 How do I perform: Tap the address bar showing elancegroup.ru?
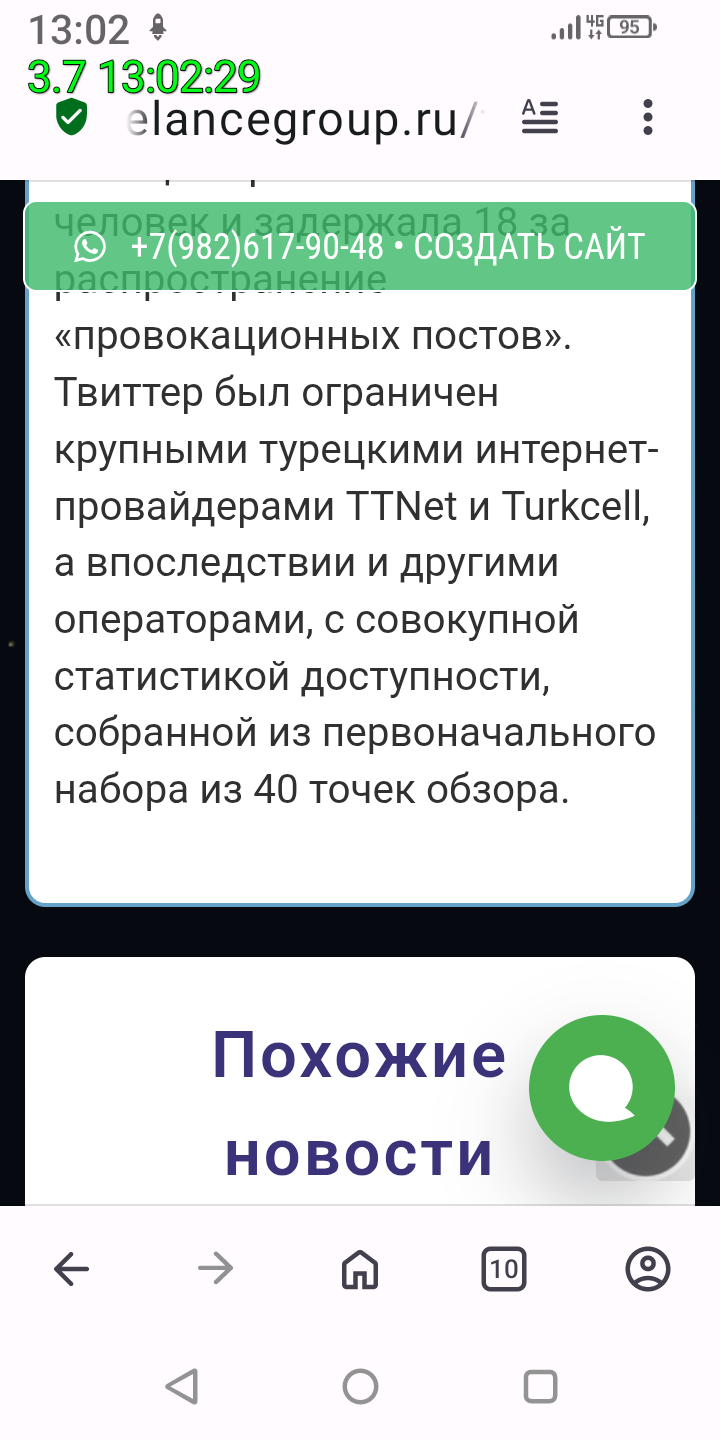point(300,121)
